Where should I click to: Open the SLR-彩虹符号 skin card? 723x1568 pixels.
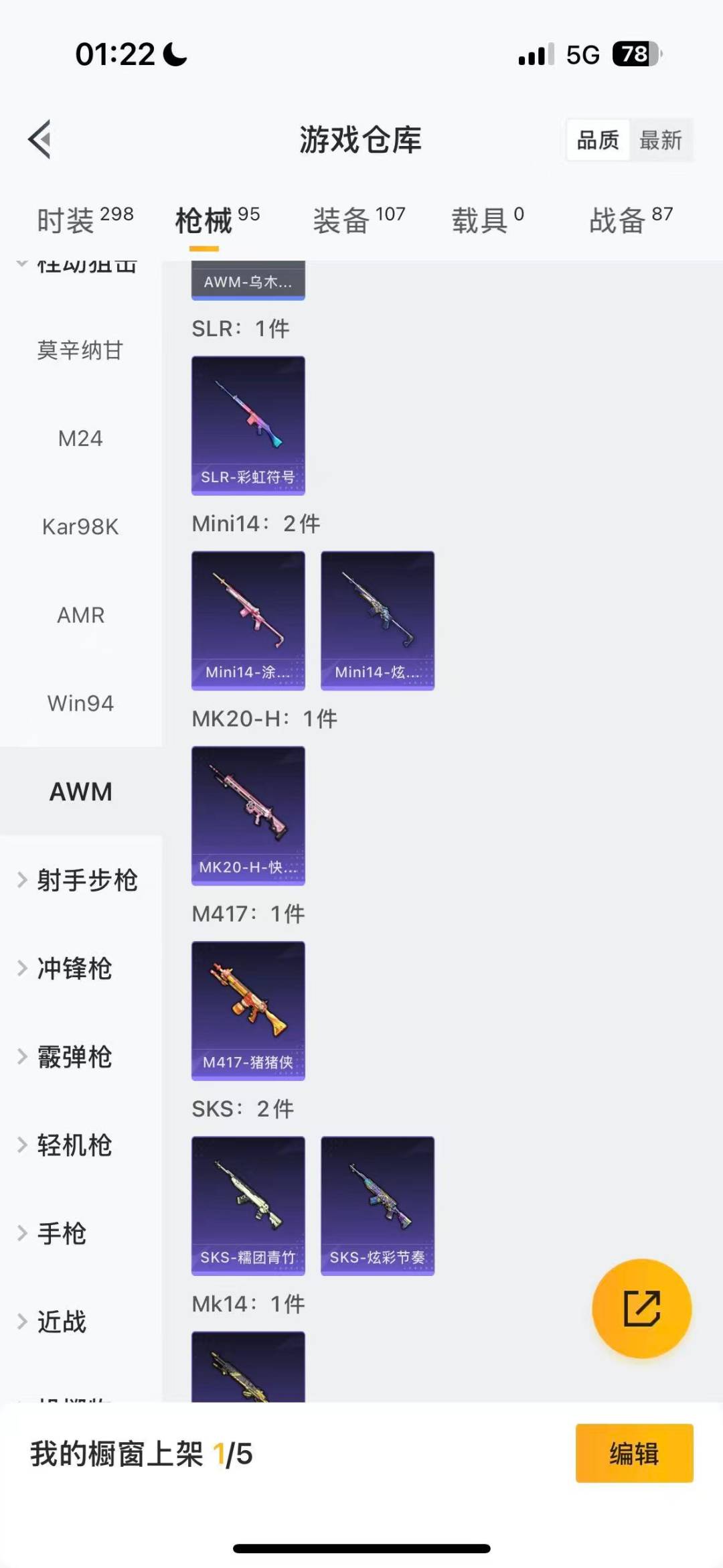click(248, 425)
